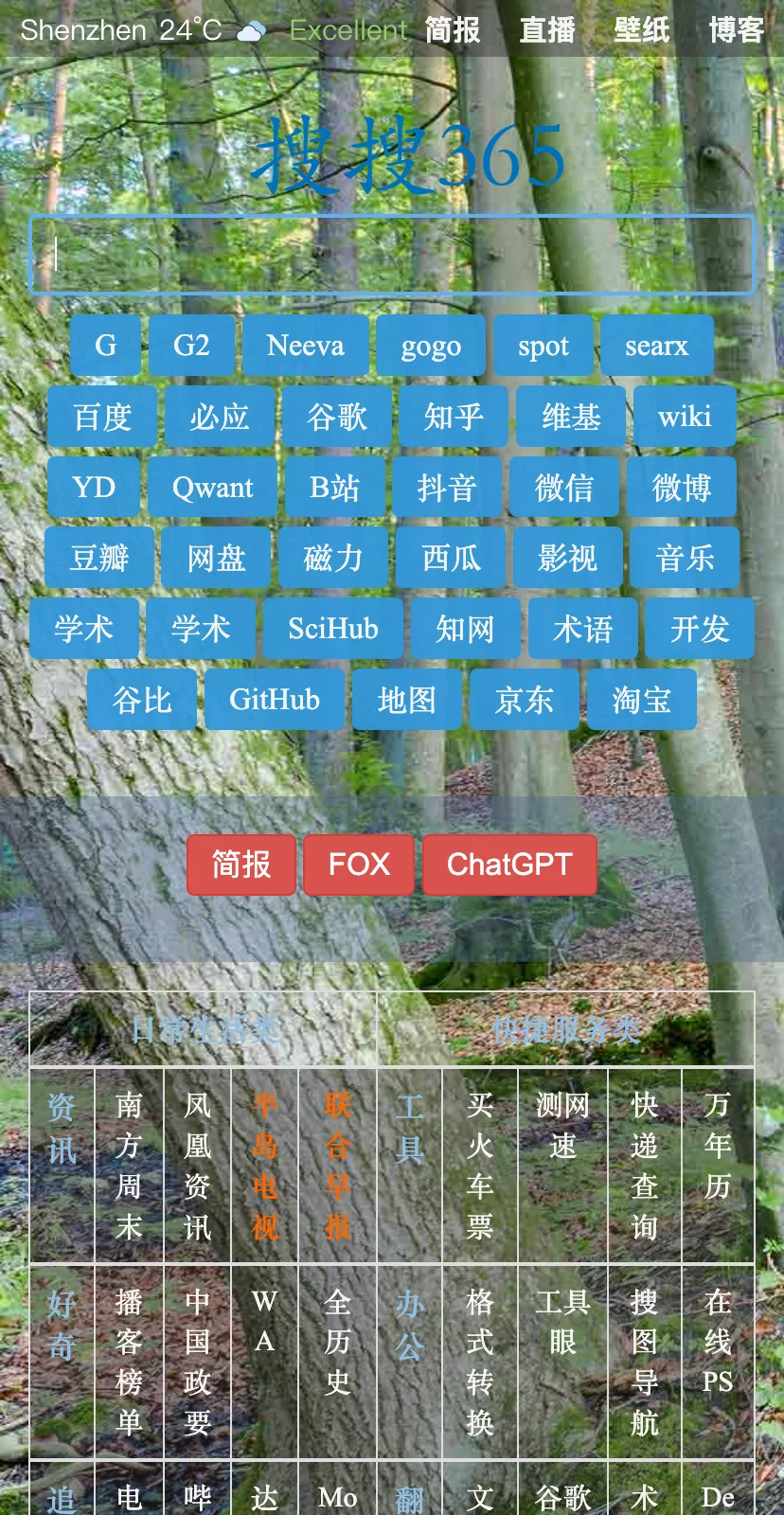Open 壁纸 from the top bar

641,30
